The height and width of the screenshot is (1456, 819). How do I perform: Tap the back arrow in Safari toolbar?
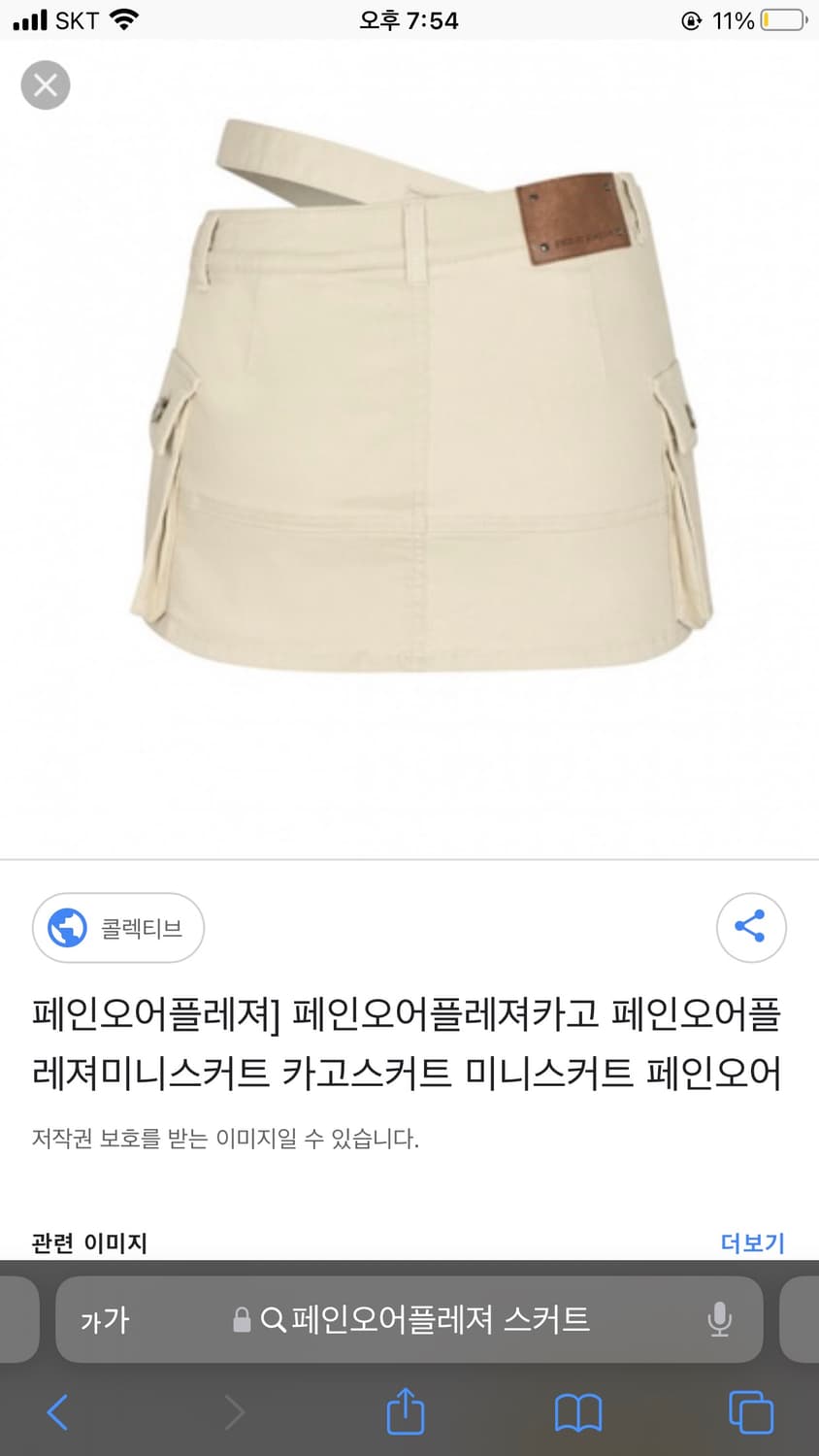click(x=57, y=1413)
